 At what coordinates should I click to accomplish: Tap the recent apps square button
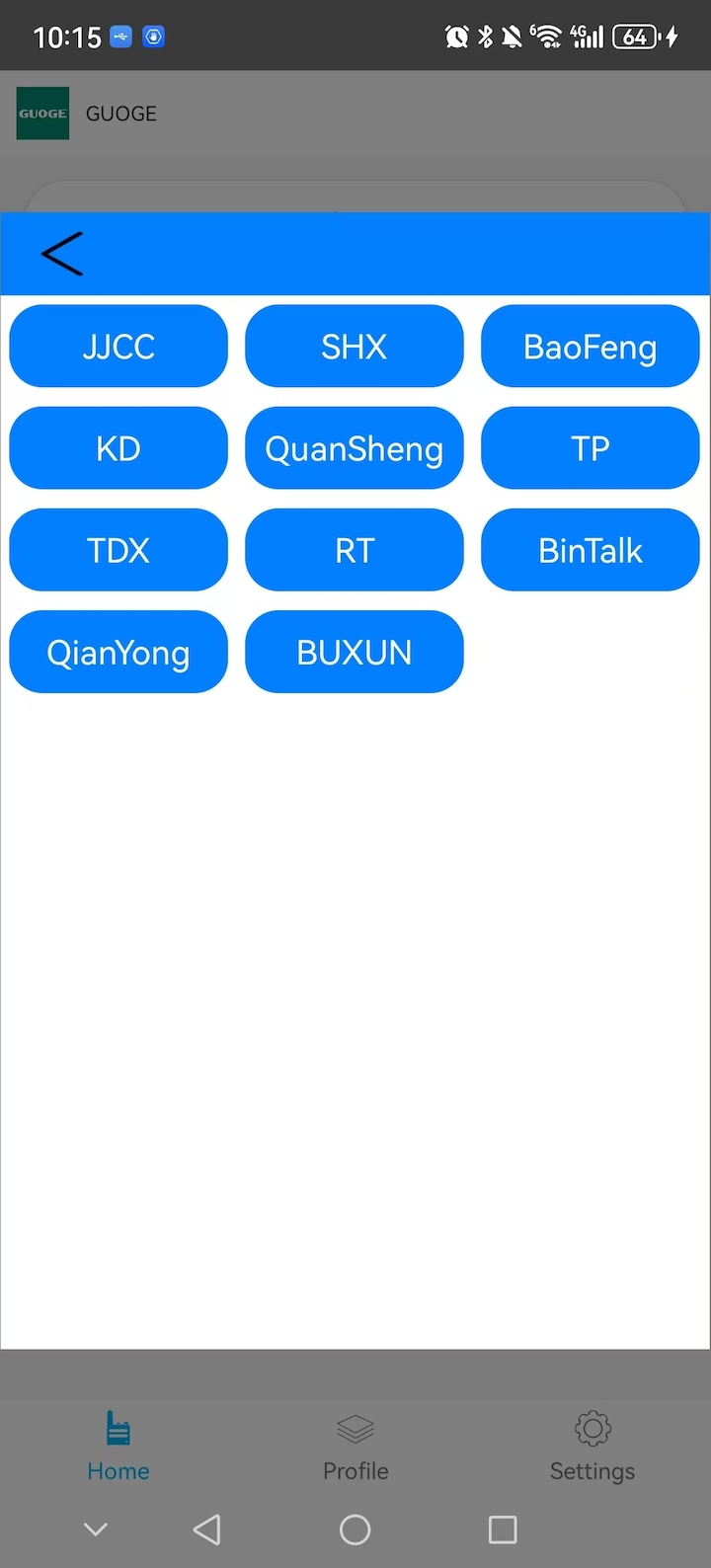[x=502, y=1529]
